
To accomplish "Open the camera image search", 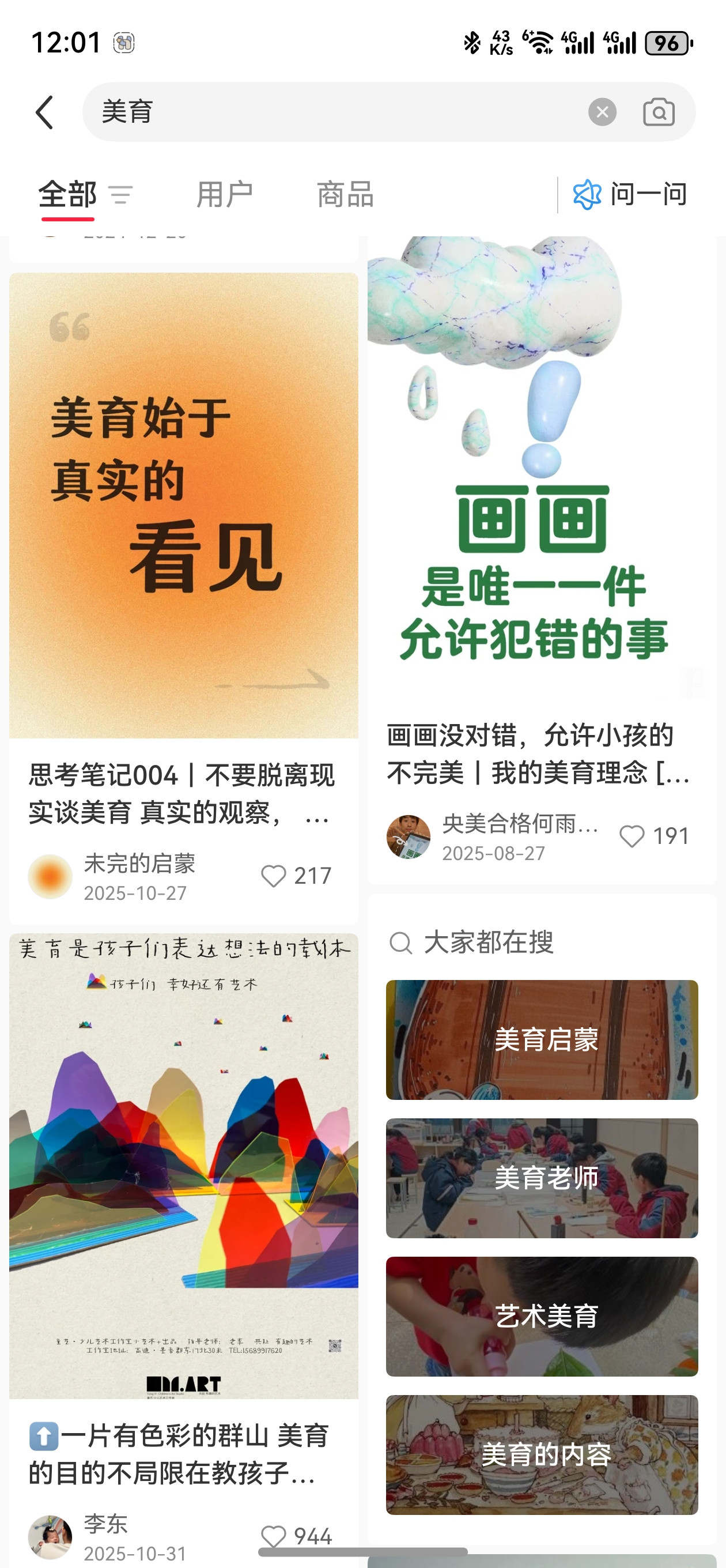I will [x=659, y=112].
